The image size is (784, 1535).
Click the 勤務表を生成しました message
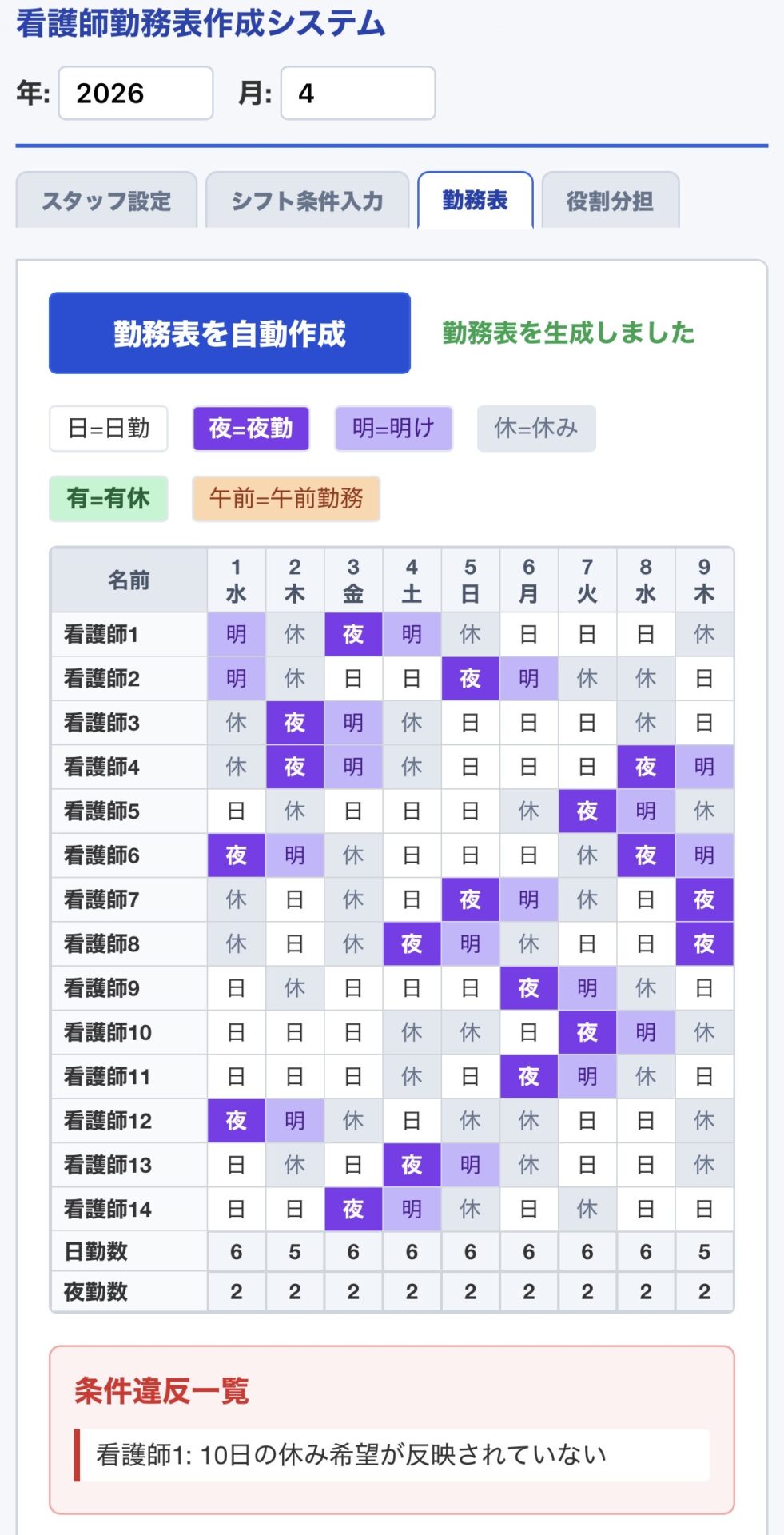[x=566, y=333]
